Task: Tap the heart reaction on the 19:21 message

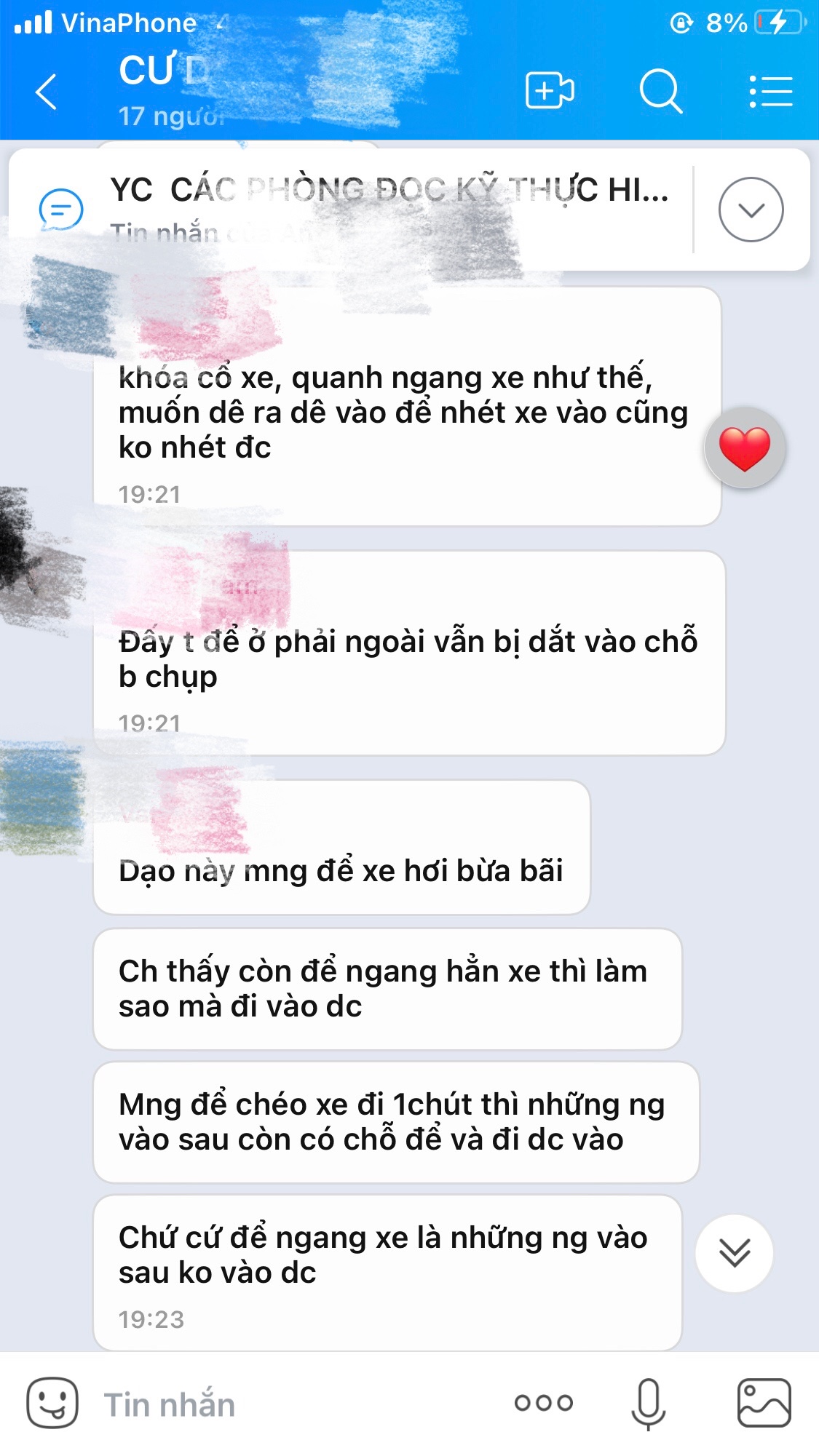Action: pos(745,447)
